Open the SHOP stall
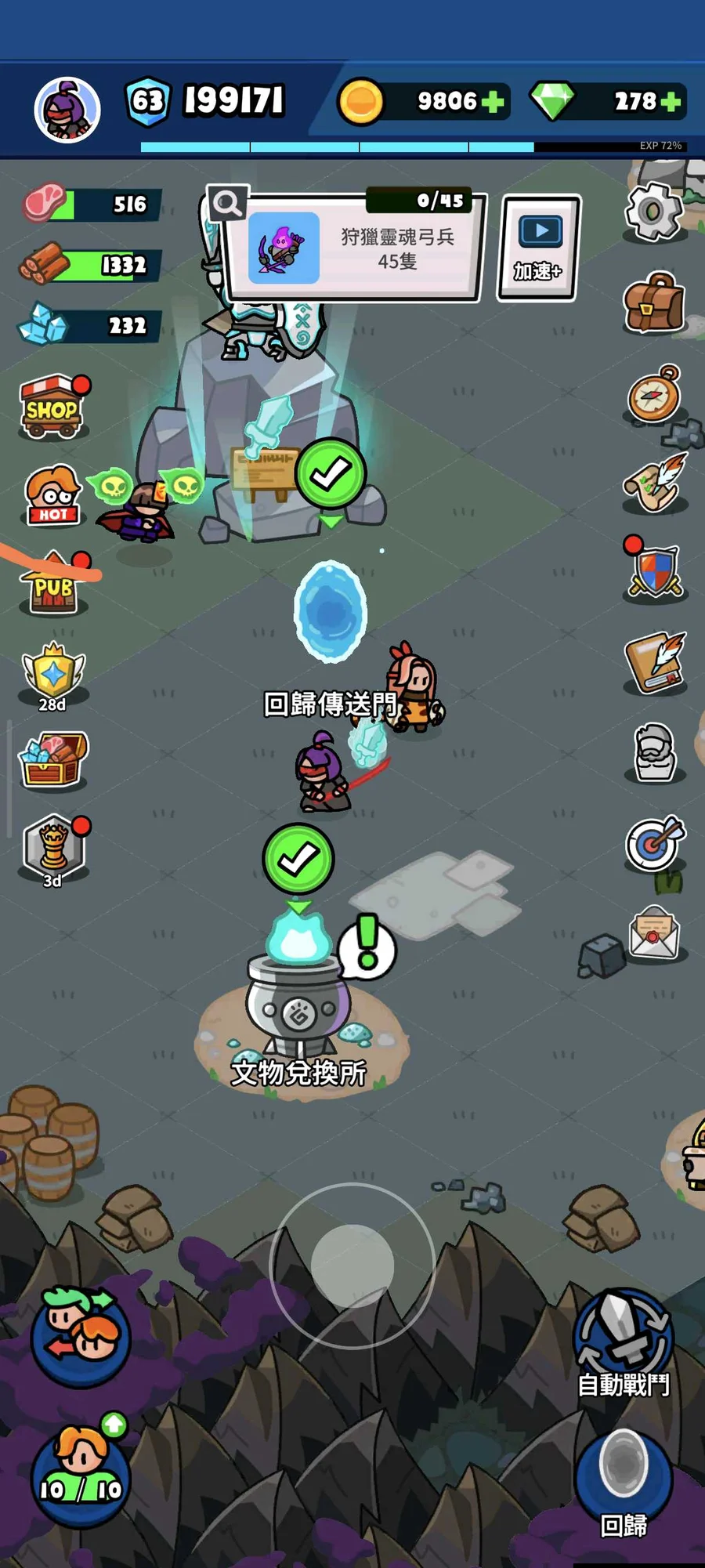705x1568 pixels. coord(52,407)
